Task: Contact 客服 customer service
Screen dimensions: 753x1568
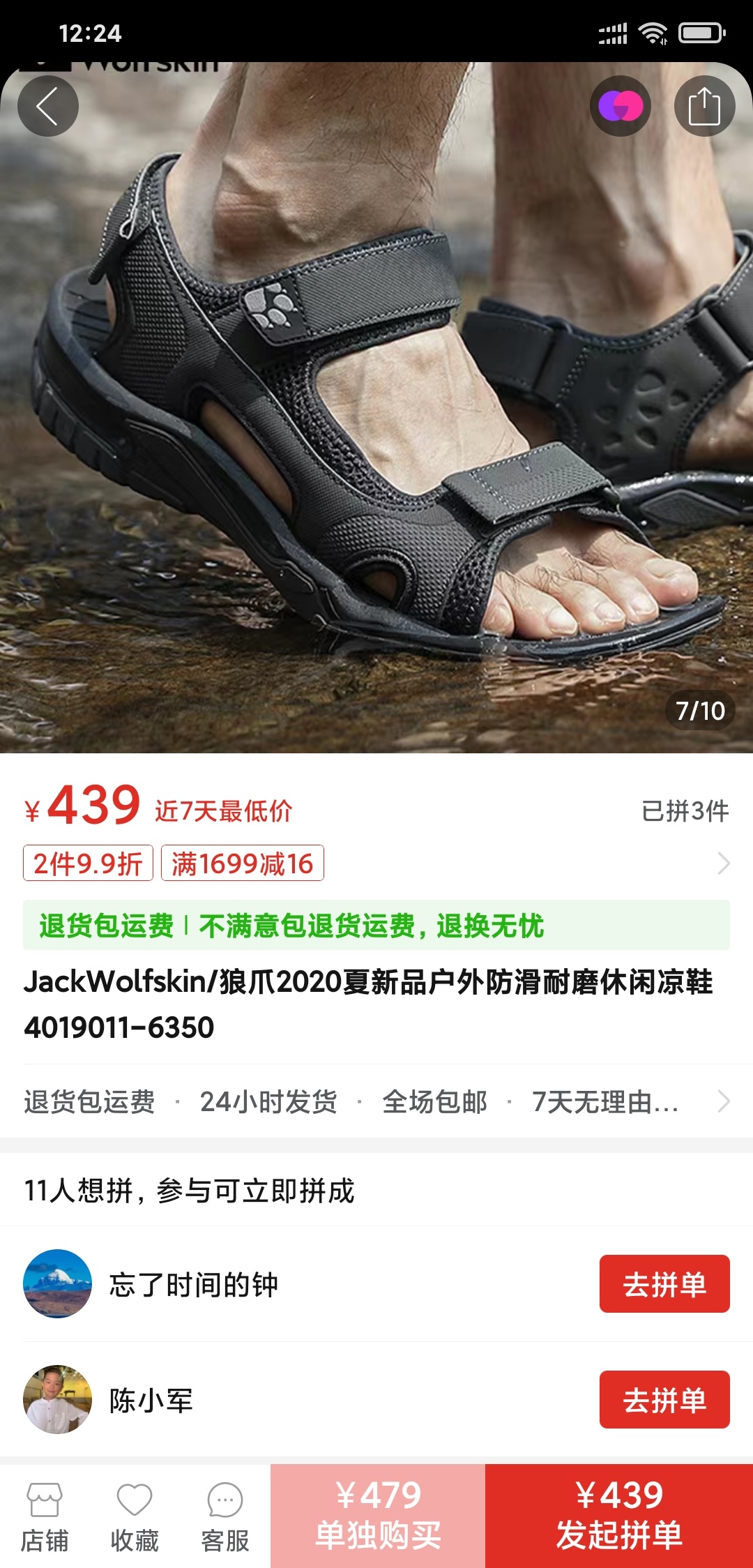Action: pos(225,1516)
